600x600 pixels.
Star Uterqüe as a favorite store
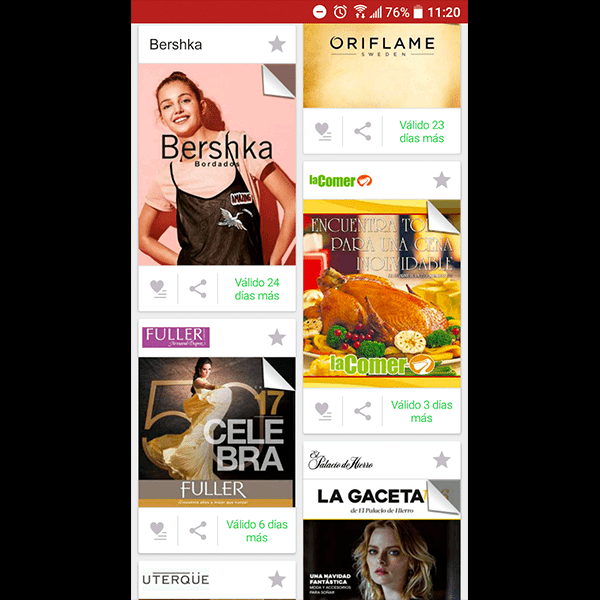pyautogui.click(x=277, y=579)
